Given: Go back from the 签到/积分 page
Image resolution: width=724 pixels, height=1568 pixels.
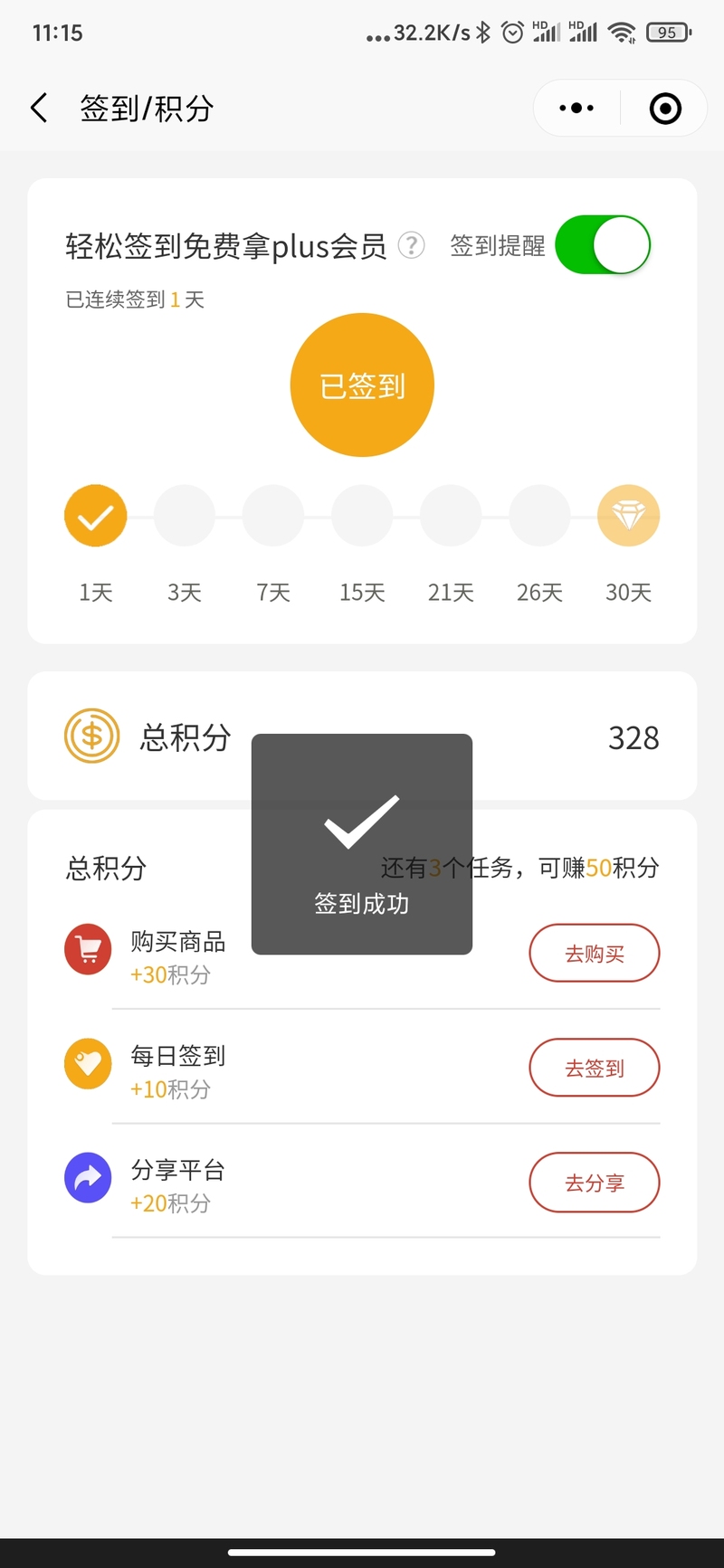Looking at the screenshot, I should [x=39, y=108].
